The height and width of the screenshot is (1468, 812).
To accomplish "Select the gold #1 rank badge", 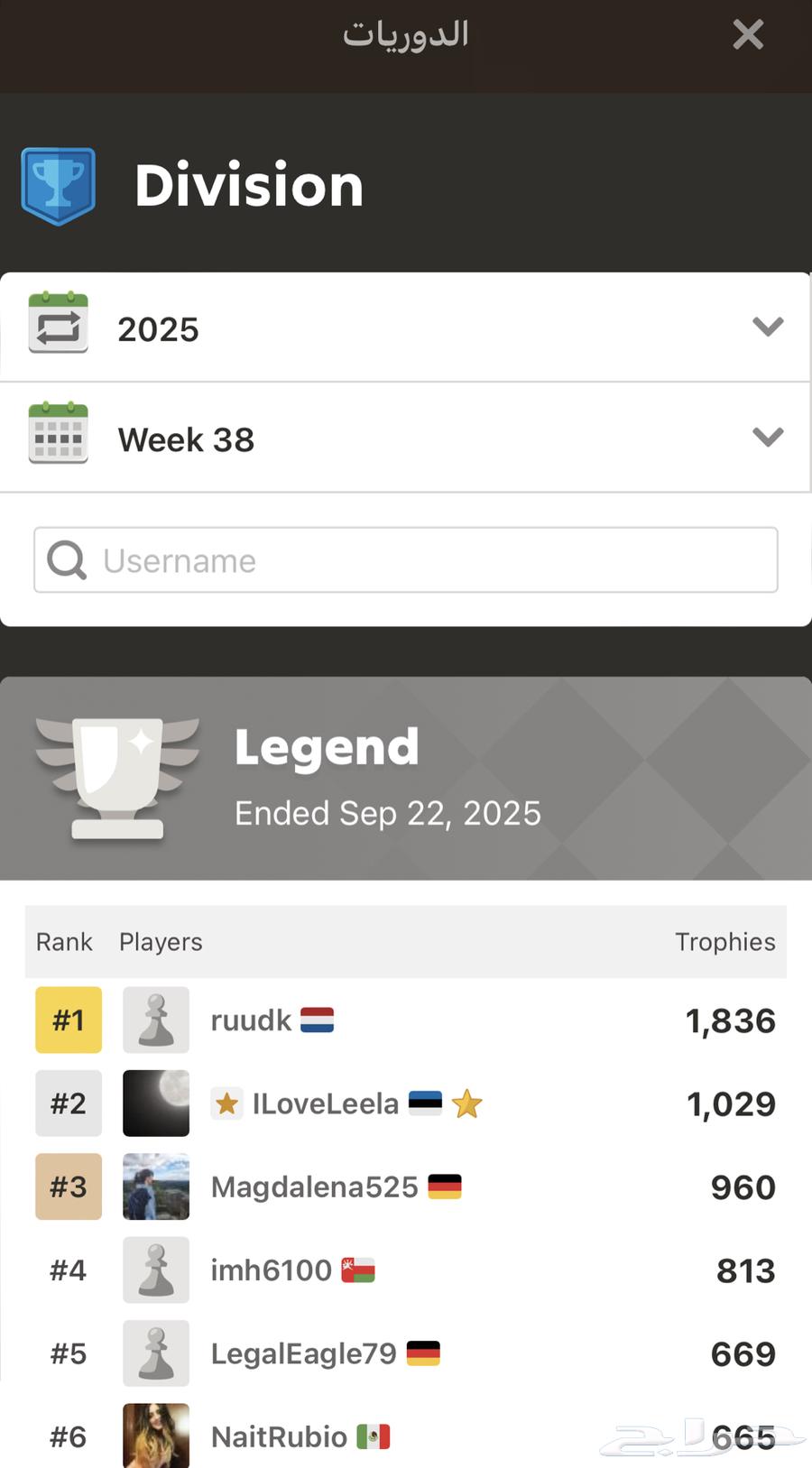I will click(68, 1020).
